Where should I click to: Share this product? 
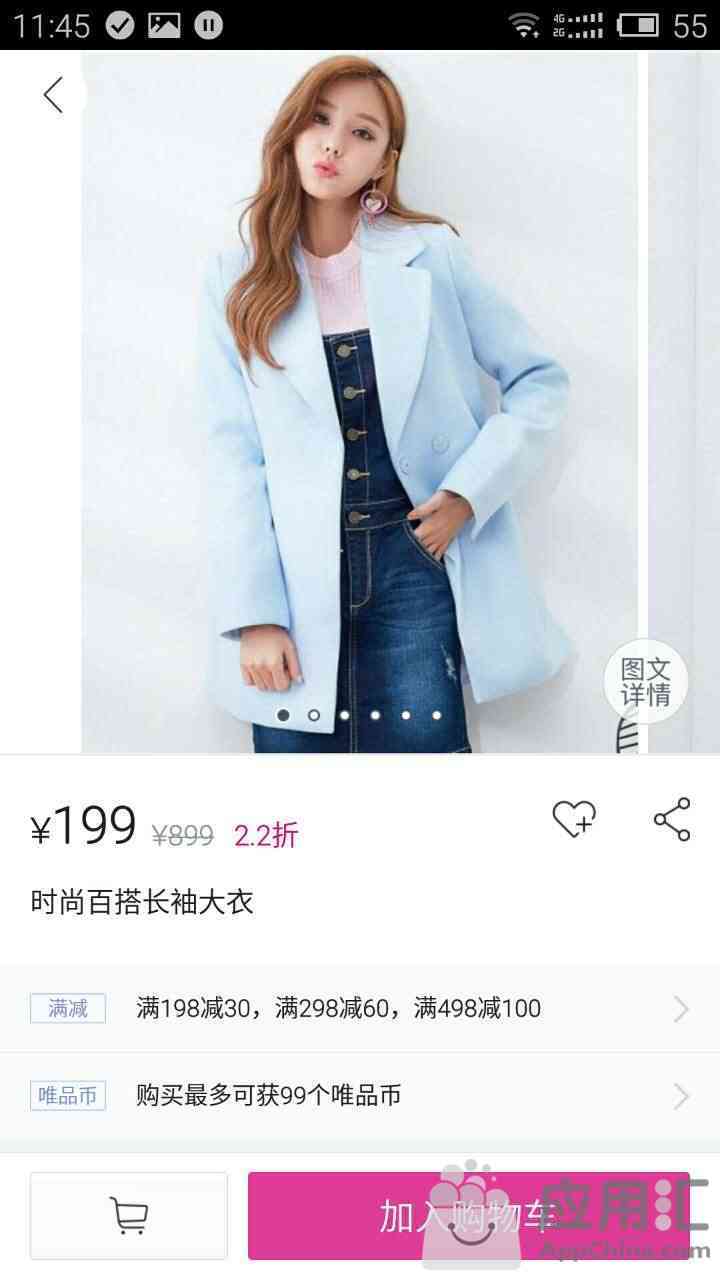[x=672, y=820]
